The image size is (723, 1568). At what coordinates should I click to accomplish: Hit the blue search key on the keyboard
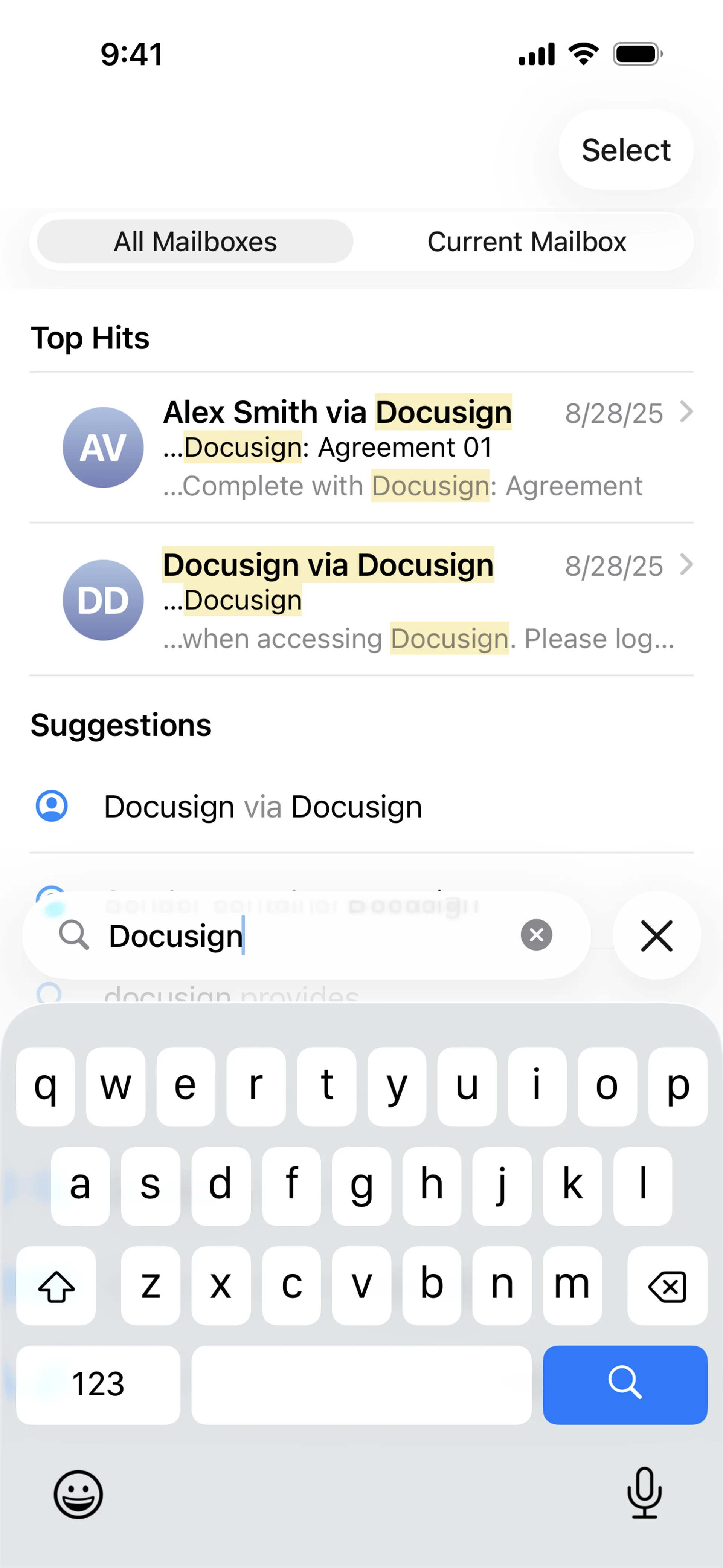[625, 1385]
